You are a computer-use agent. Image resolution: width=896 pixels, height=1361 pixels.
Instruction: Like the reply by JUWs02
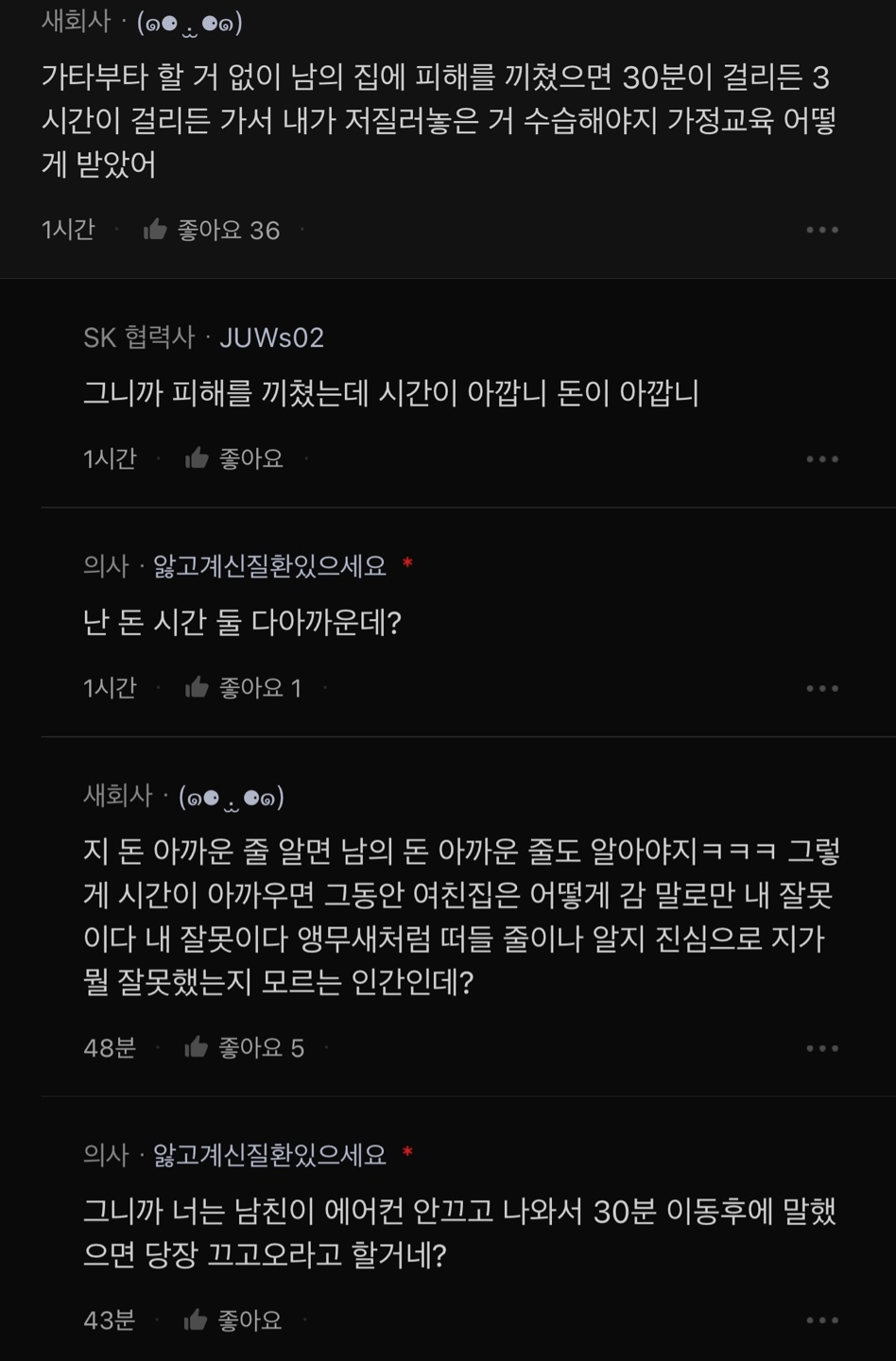click(x=198, y=458)
